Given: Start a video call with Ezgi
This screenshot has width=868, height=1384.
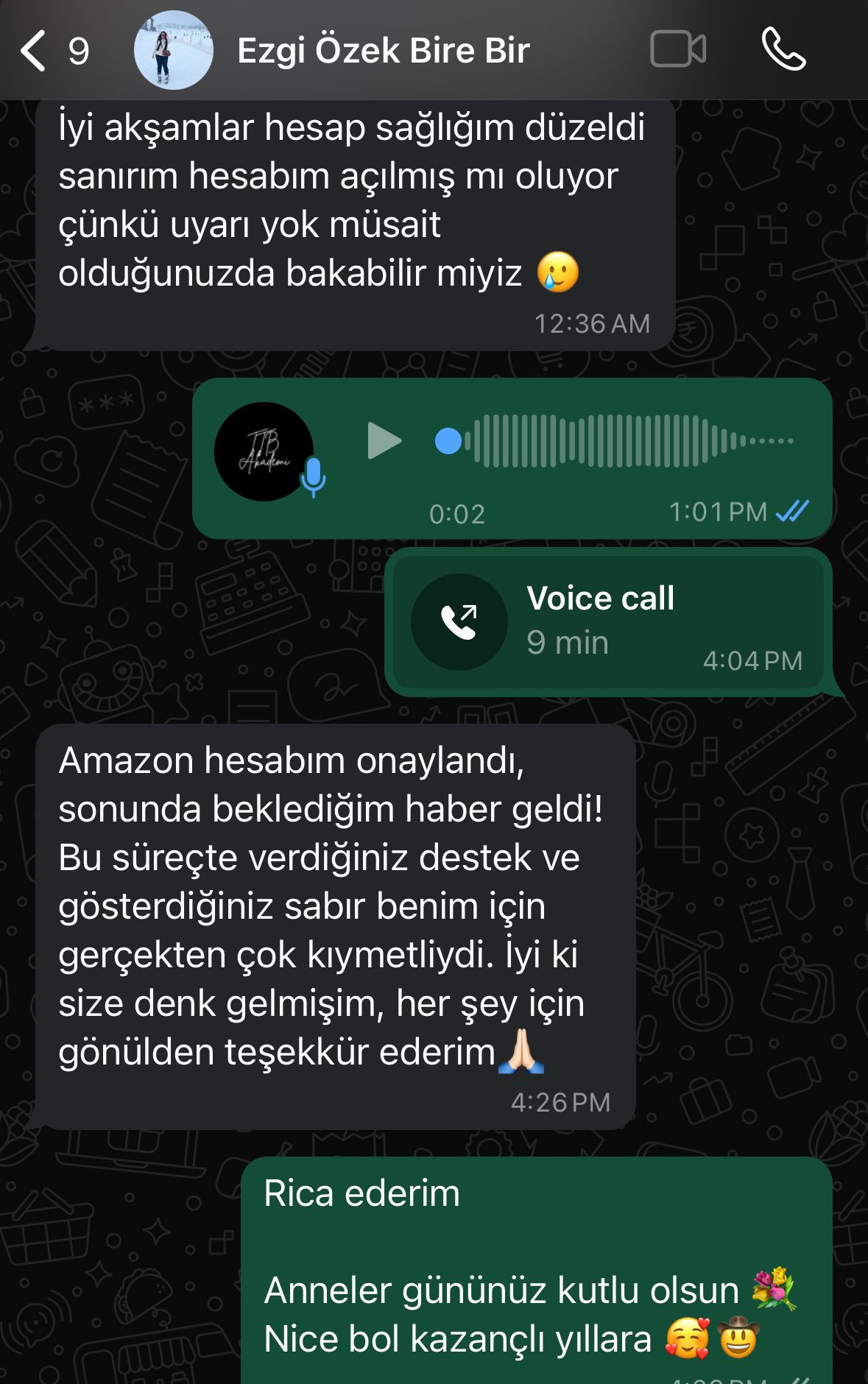Looking at the screenshot, I should pos(677,50).
